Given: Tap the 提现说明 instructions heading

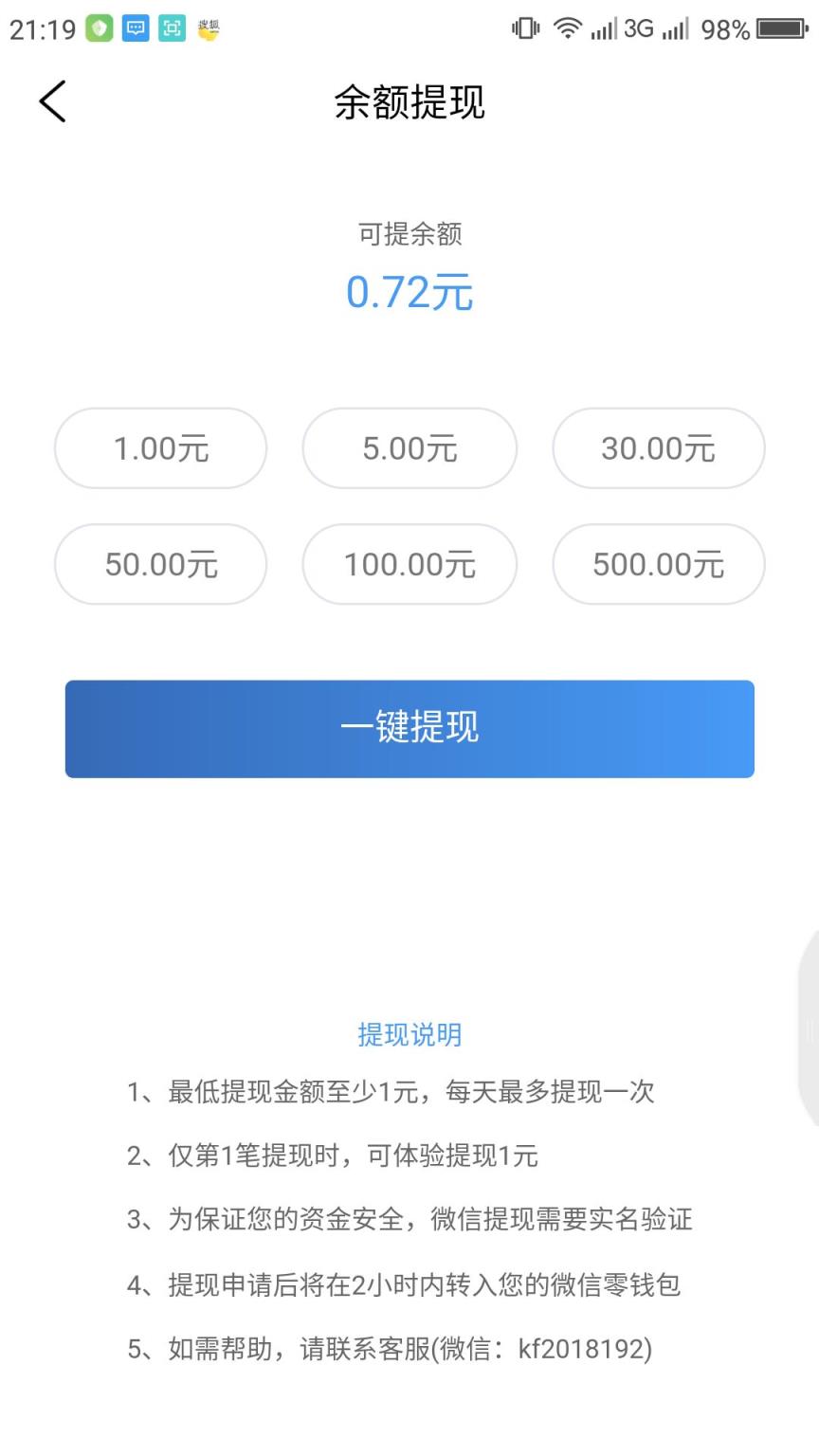Looking at the screenshot, I should click(x=409, y=1035).
